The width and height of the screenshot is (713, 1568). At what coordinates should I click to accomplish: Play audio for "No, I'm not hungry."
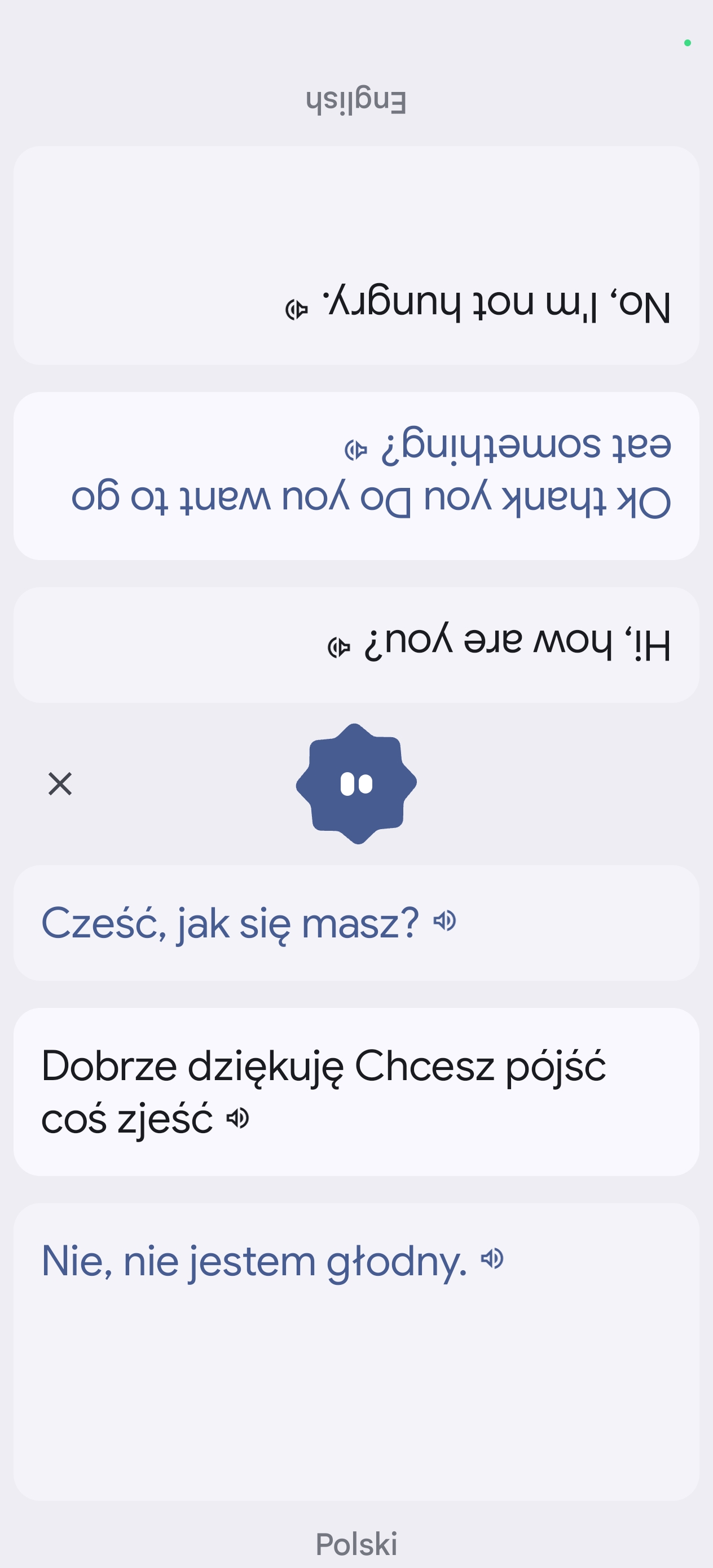pyautogui.click(x=297, y=309)
